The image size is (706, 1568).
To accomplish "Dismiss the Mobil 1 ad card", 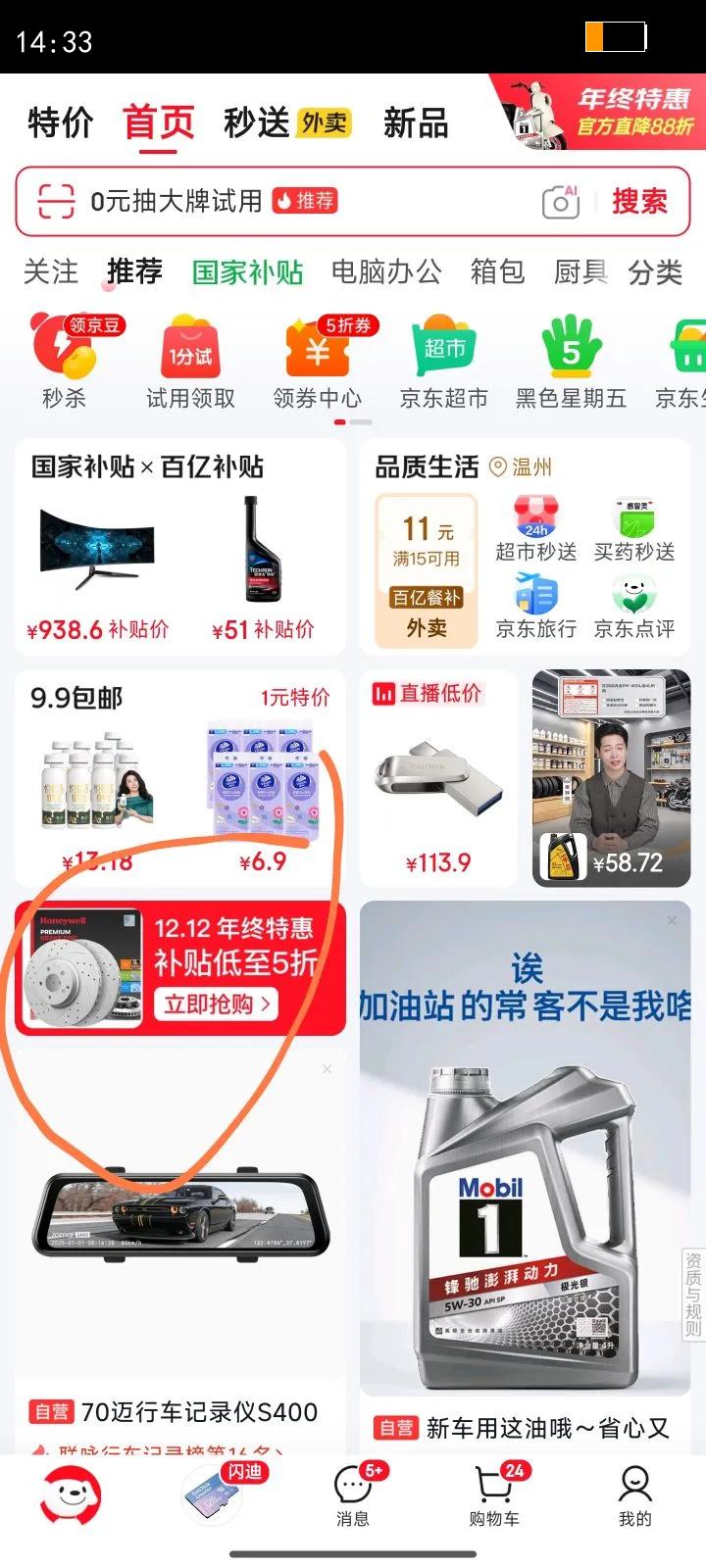I will 672,920.
